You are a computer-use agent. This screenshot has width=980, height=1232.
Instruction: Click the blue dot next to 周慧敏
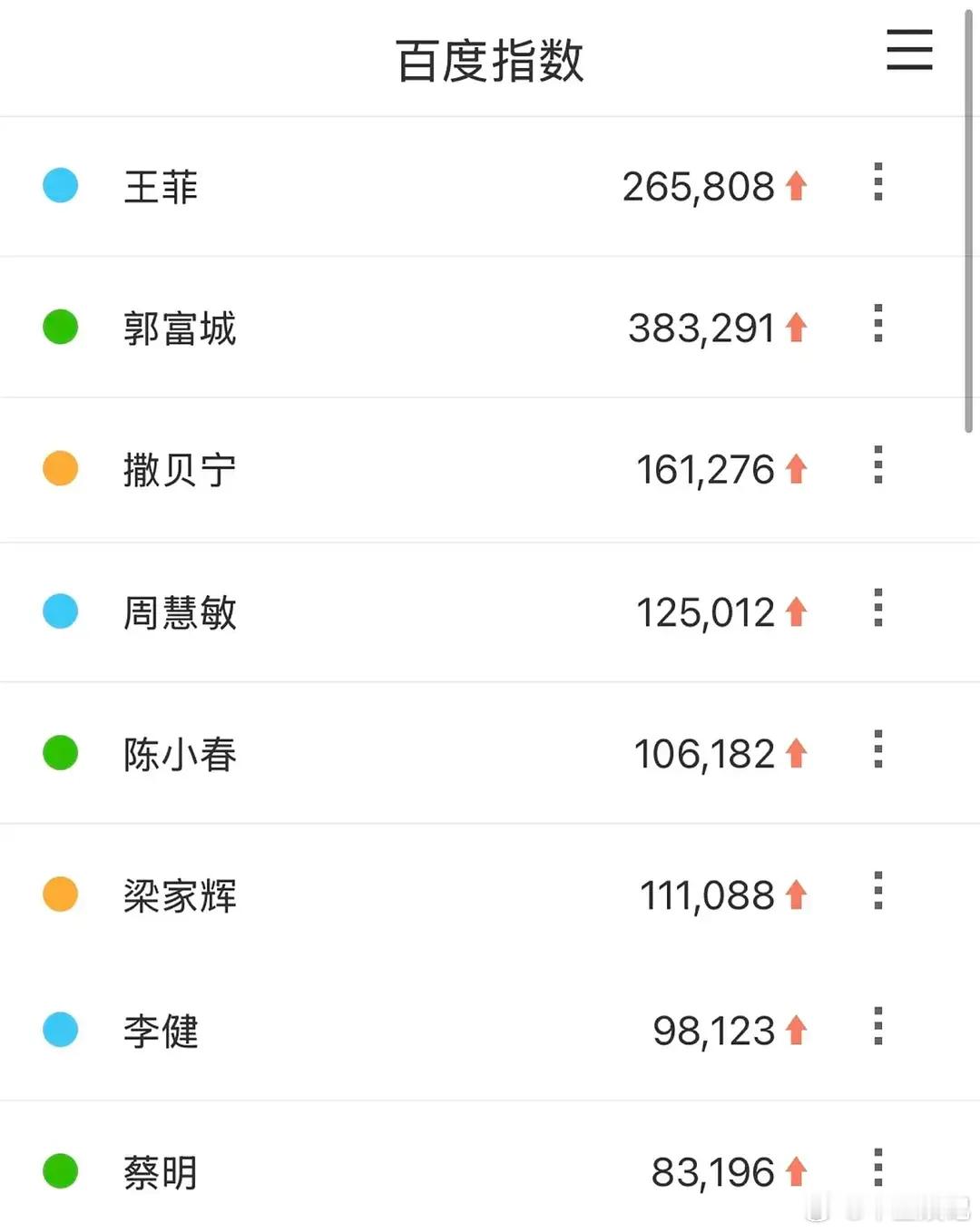point(59,611)
